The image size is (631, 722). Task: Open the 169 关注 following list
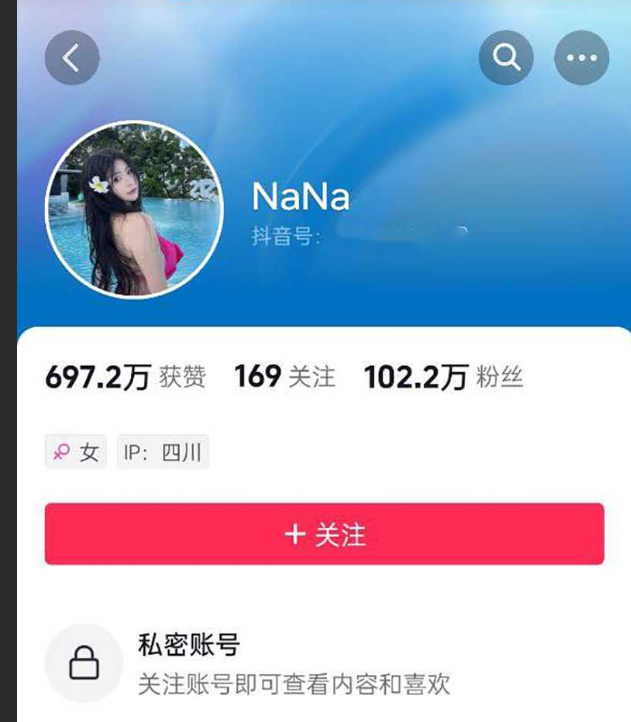(285, 377)
